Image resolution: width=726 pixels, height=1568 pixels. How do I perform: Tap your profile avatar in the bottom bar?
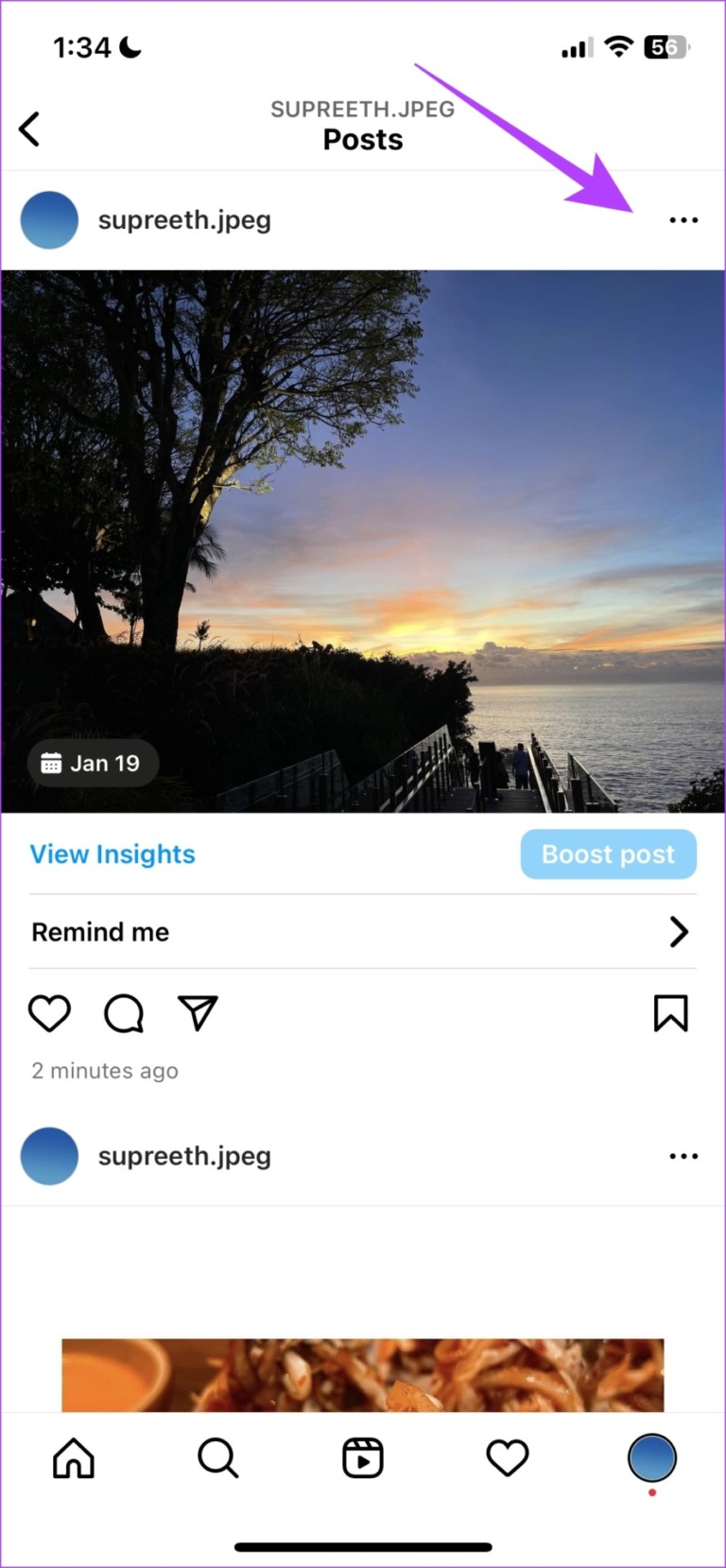click(650, 1458)
